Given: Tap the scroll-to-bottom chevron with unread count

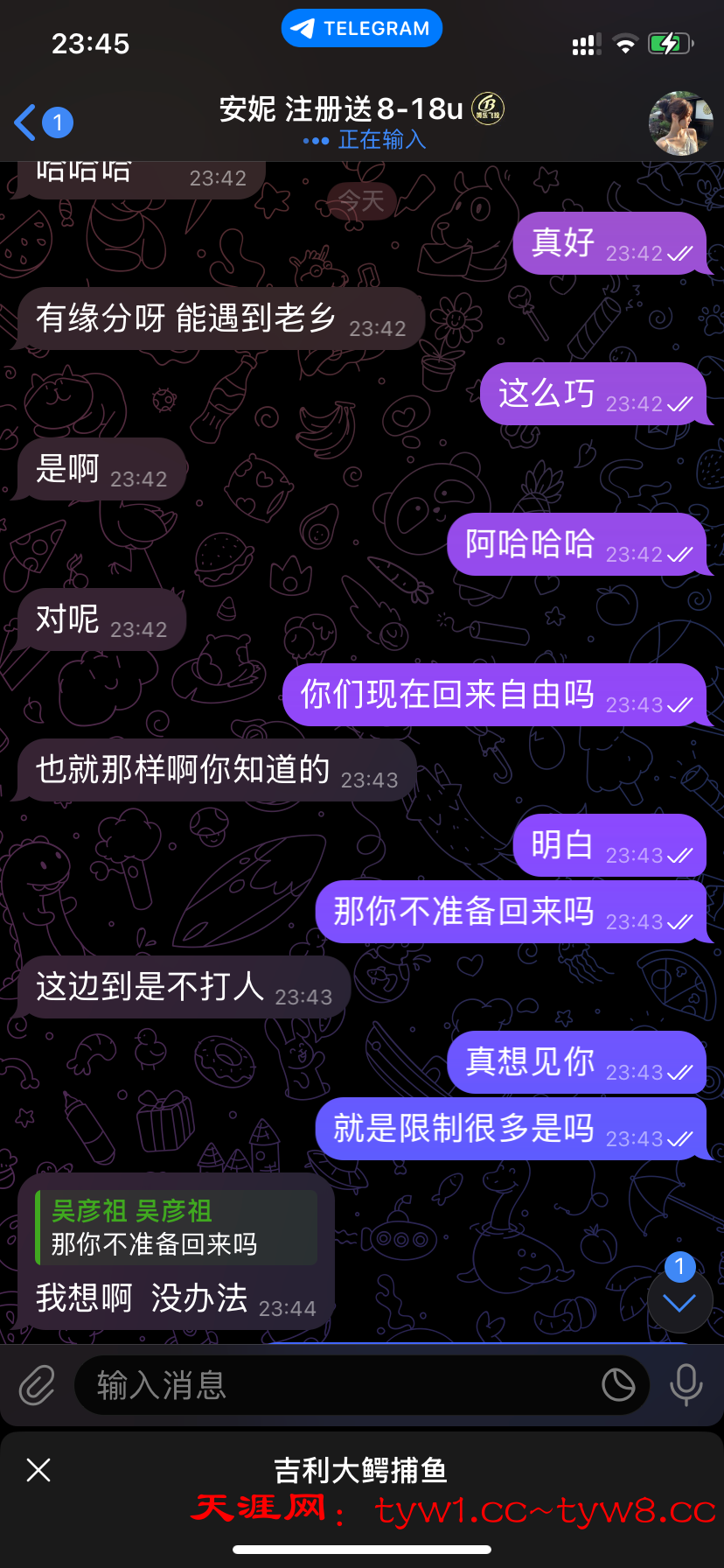Looking at the screenshot, I should (680, 1302).
